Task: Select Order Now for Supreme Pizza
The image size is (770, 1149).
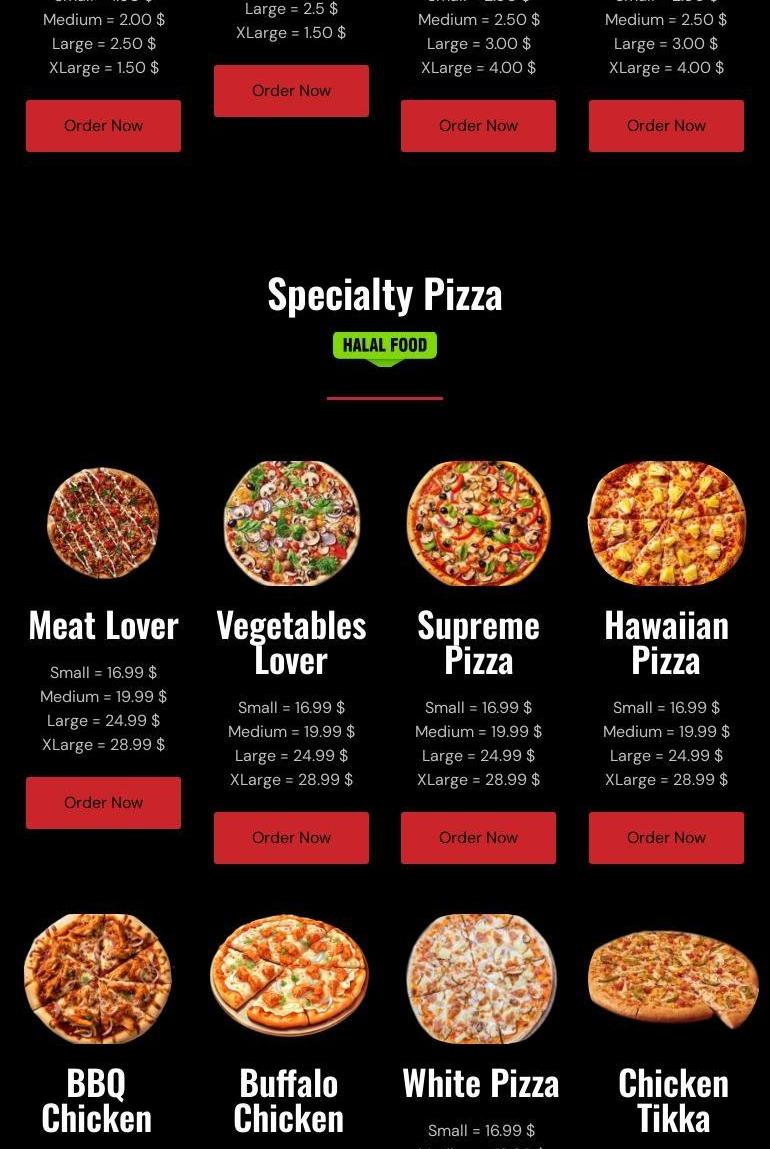Action: point(478,838)
